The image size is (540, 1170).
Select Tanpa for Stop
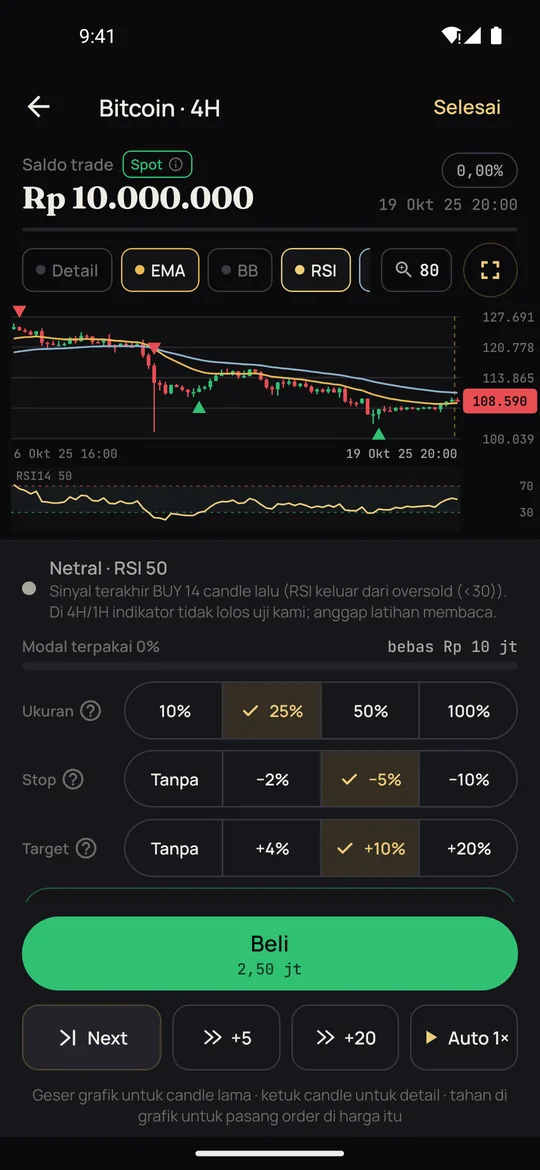click(175, 780)
